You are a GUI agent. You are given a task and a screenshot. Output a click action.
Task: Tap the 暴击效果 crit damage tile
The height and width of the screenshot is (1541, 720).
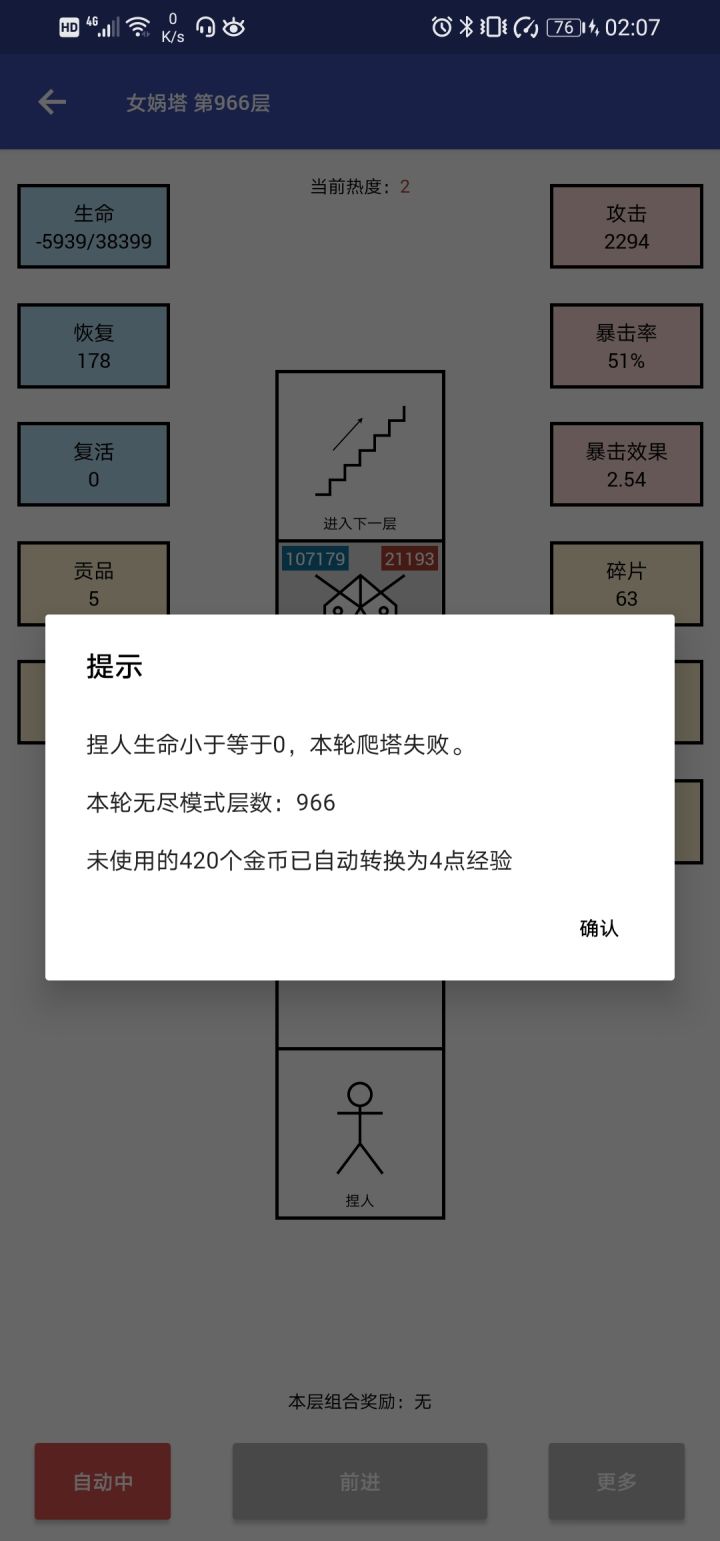[626, 463]
